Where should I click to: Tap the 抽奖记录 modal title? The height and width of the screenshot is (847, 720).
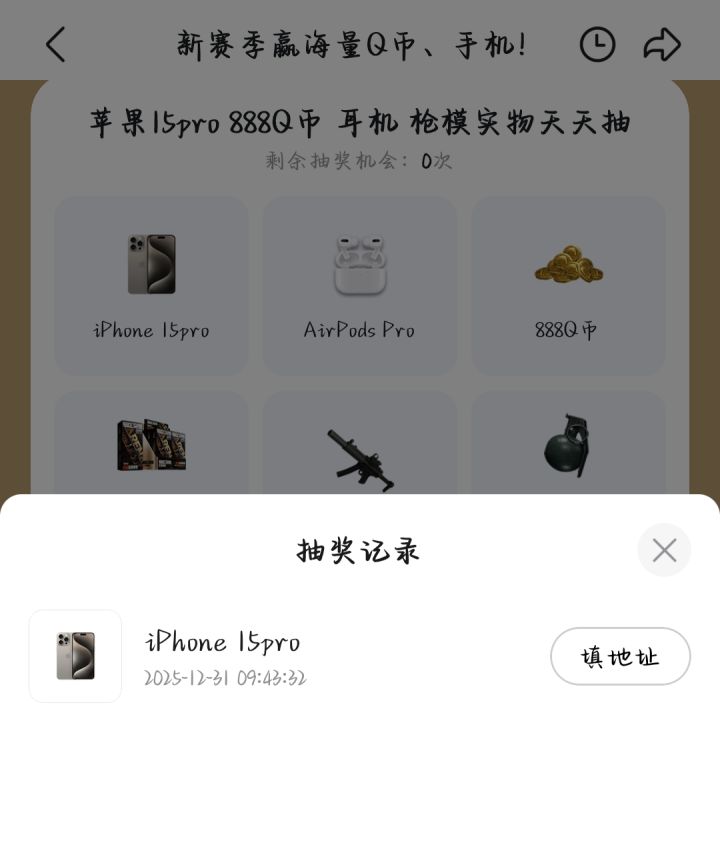360,550
